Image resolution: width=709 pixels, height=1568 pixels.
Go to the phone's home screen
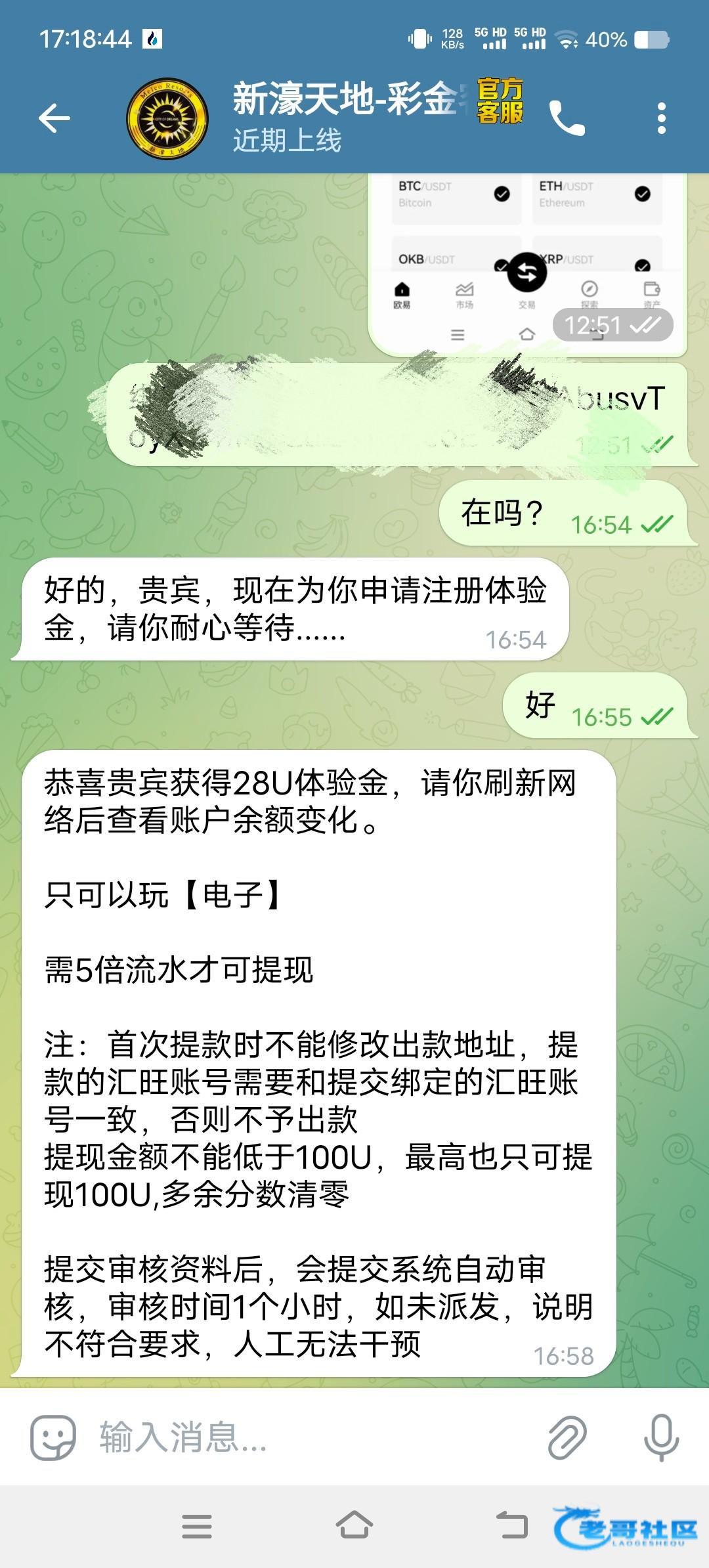(x=354, y=1527)
